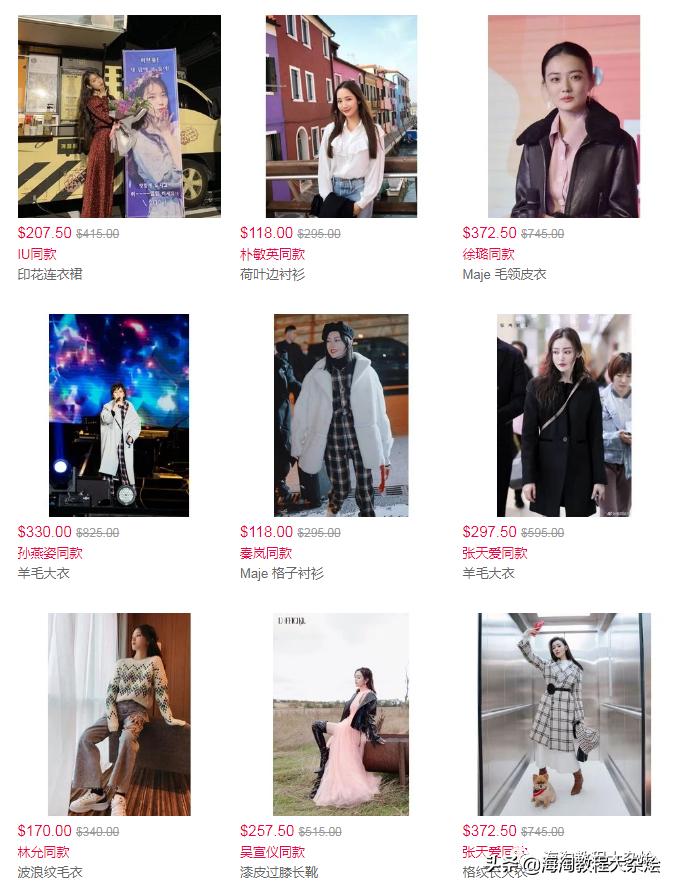Follow the 朴敏英同款 link
676x889 pixels.
pos(272,254)
